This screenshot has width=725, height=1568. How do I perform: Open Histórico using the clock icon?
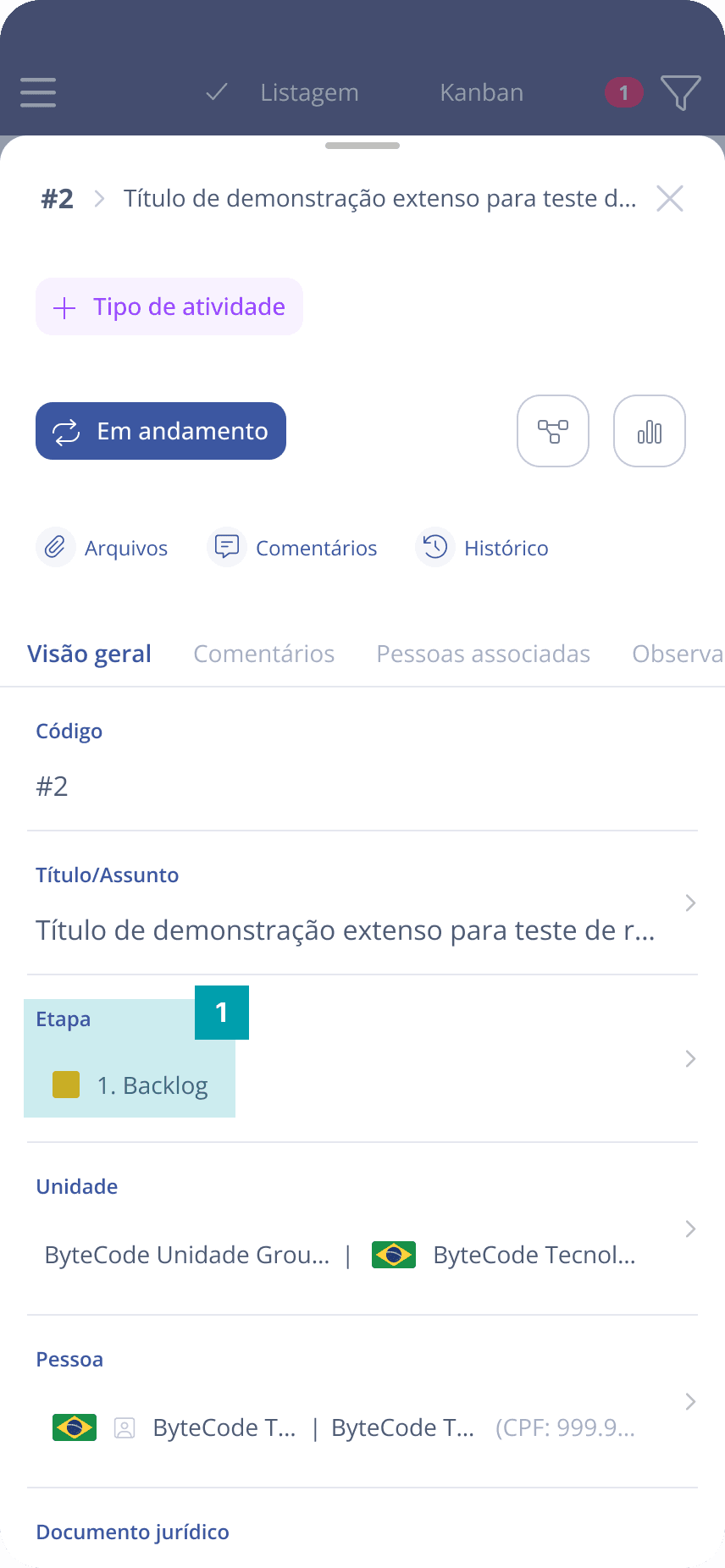[x=434, y=547]
